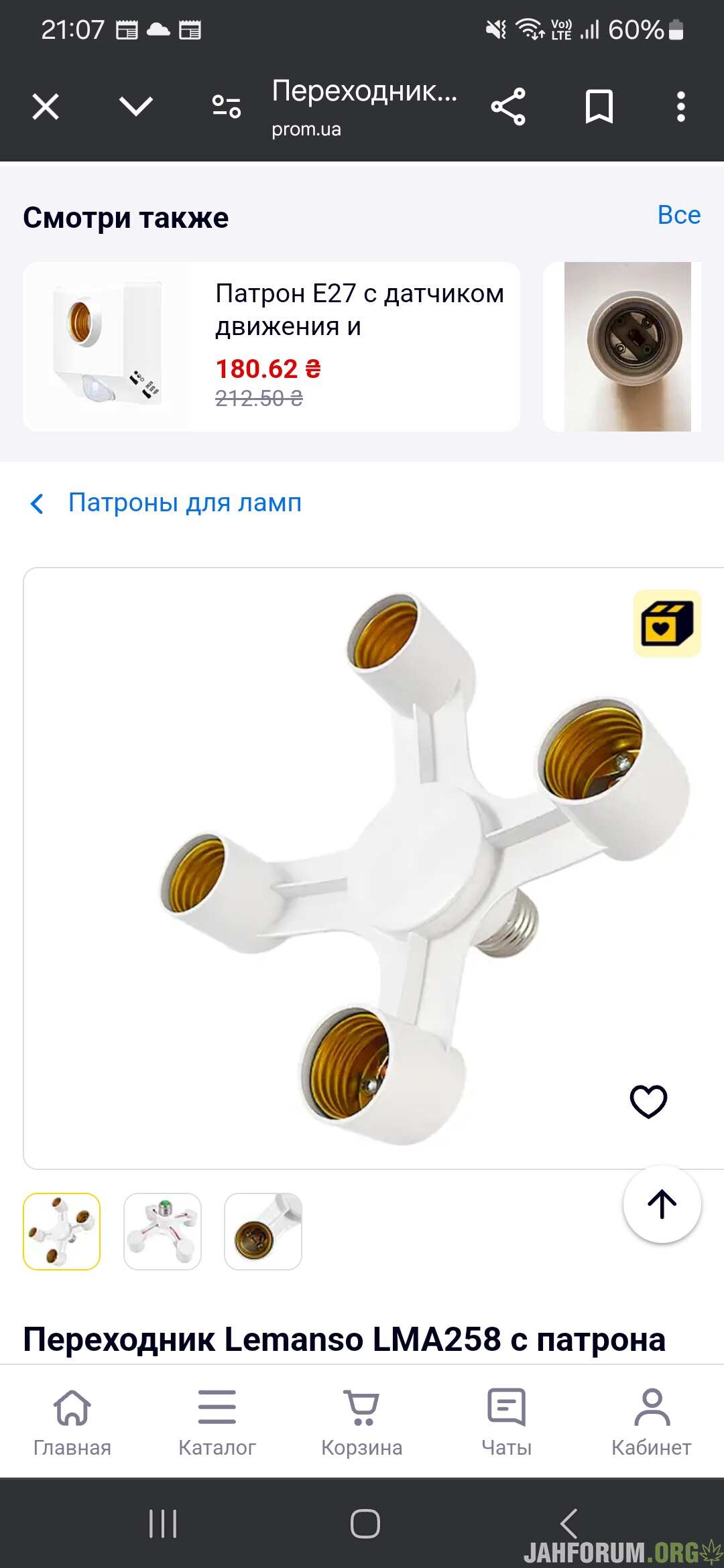The width and height of the screenshot is (724, 1568).
Task: Go back to Патроны для ламп category
Action: click(x=166, y=503)
